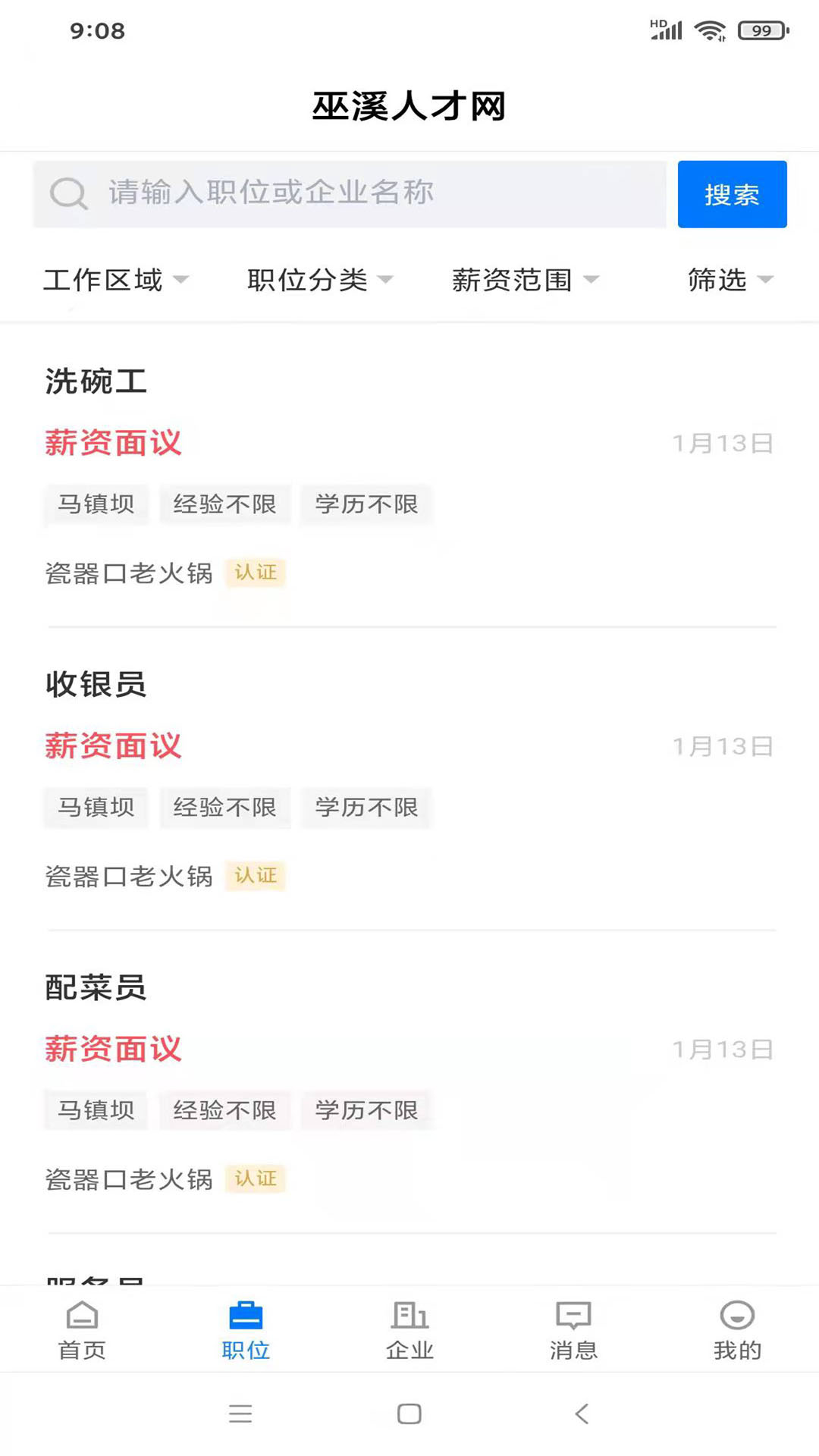Expand the 筛选 filter options
The image size is (819, 1456).
pos(730,281)
